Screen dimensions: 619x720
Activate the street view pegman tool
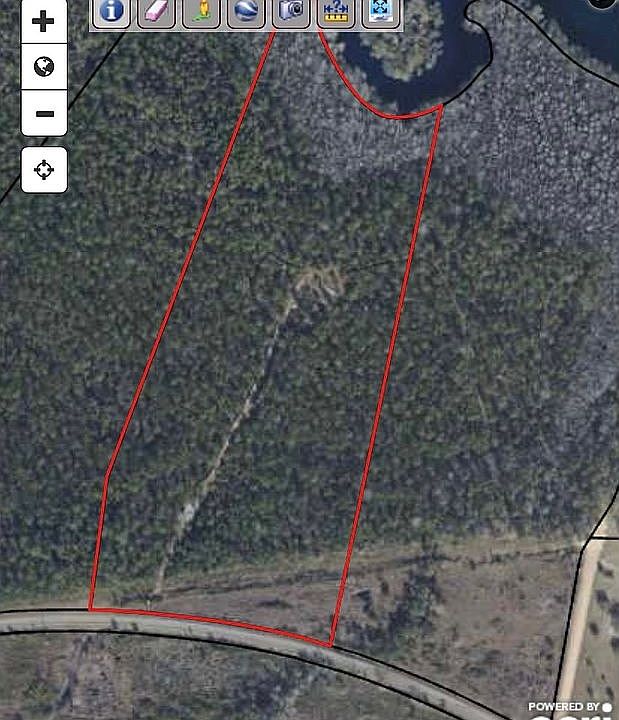point(201,11)
